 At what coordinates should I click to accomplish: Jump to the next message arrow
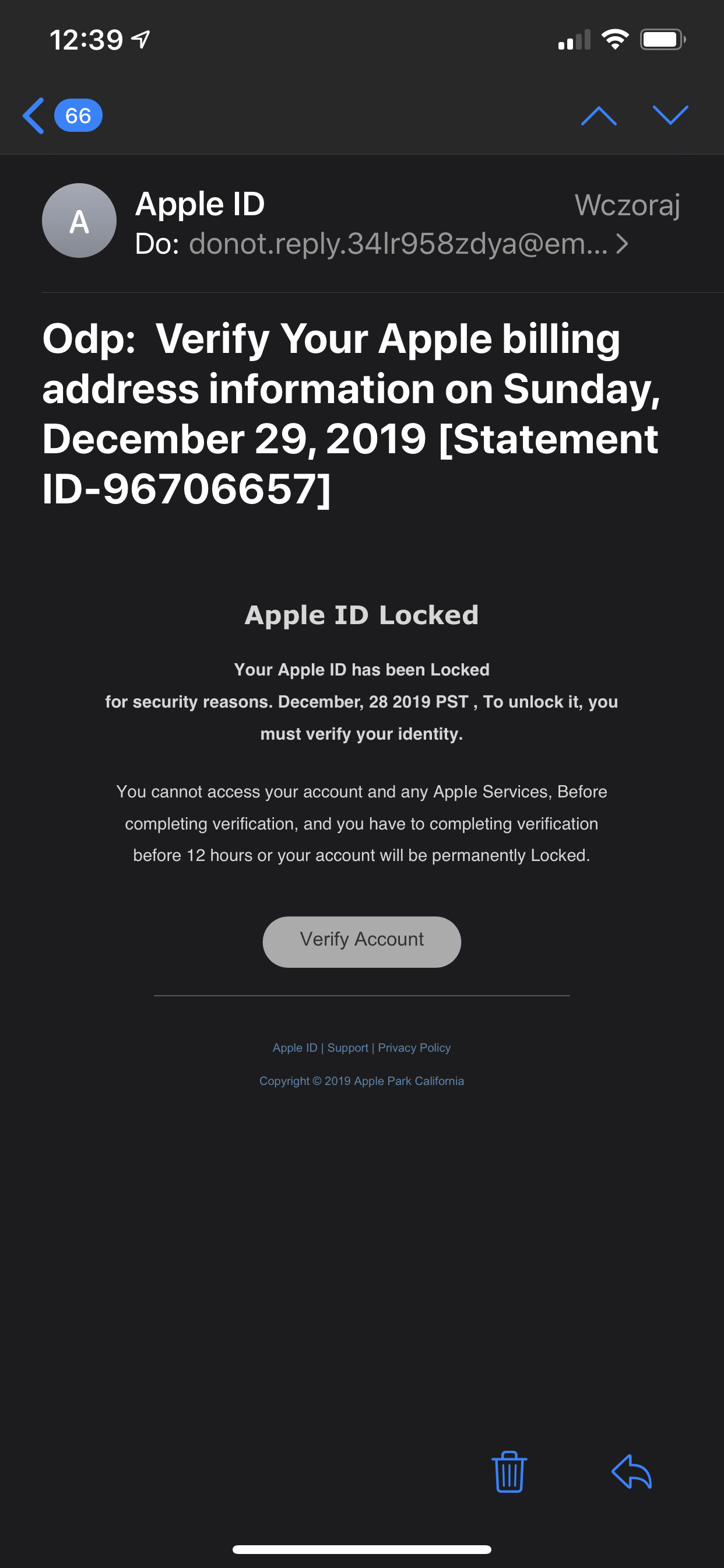click(x=670, y=115)
